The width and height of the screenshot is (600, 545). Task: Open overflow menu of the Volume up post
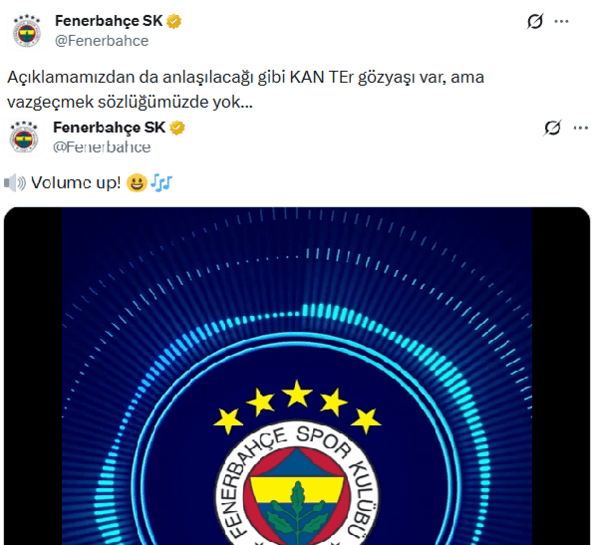[x=579, y=128]
